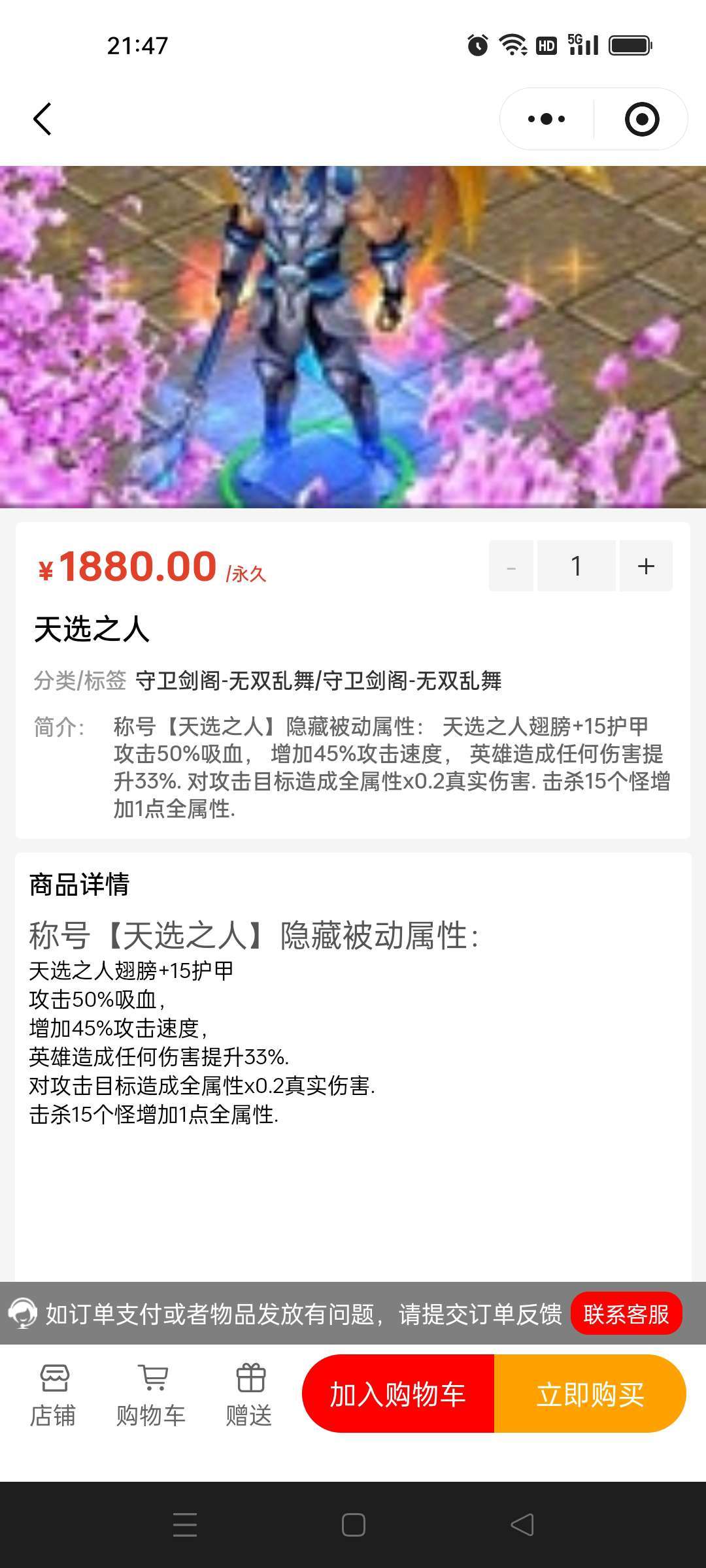This screenshot has height=1568, width=706.
Task: Increase quantity with the plus button
Action: (646, 566)
